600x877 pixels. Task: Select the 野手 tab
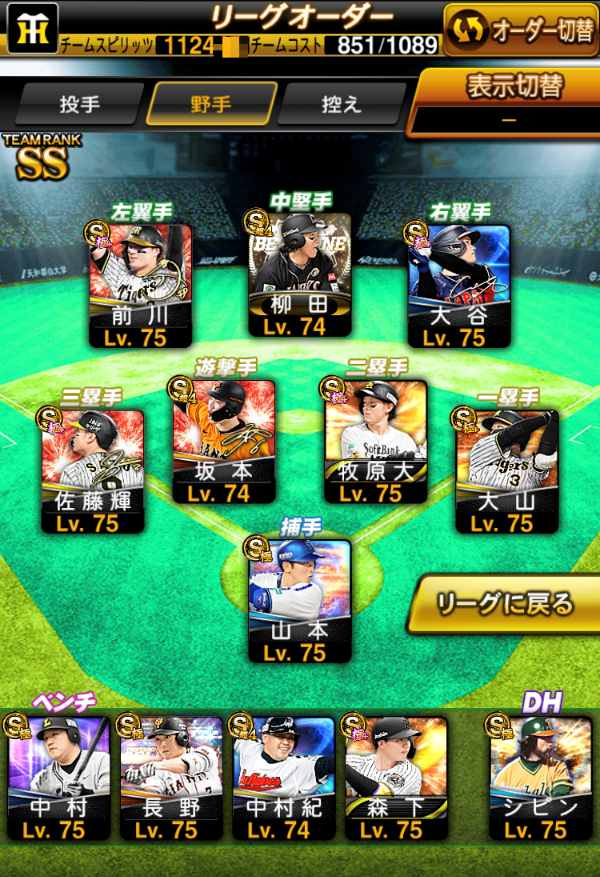[211, 103]
